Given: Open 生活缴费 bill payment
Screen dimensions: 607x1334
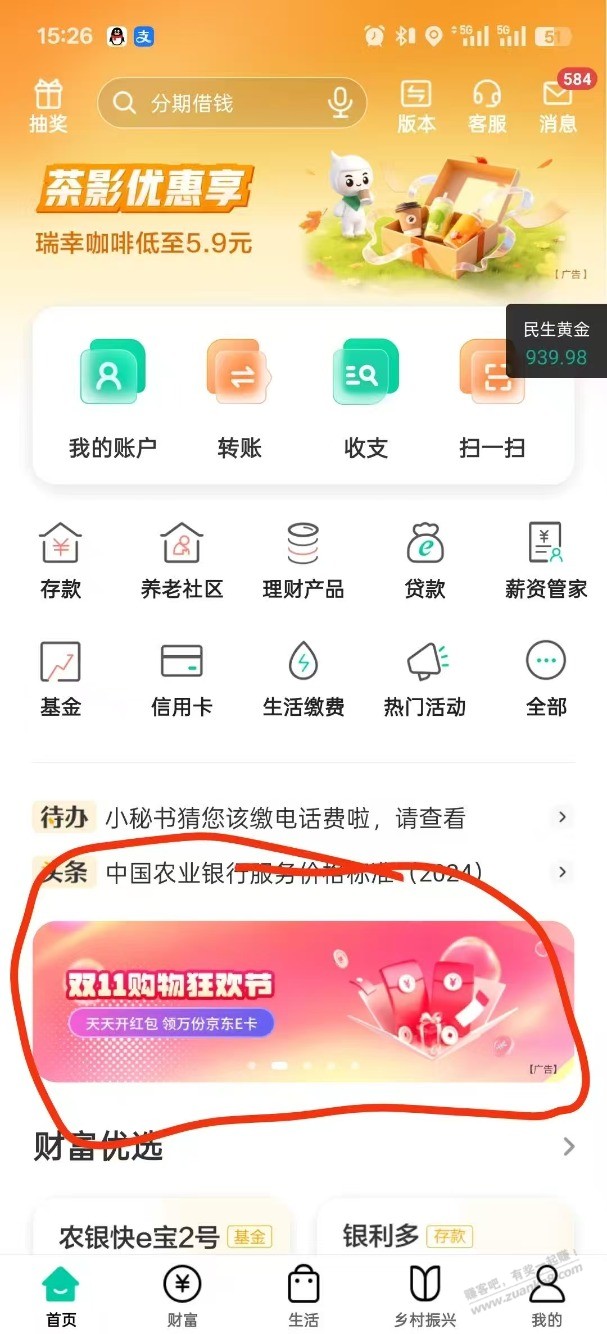Looking at the screenshot, I should pos(303,678).
